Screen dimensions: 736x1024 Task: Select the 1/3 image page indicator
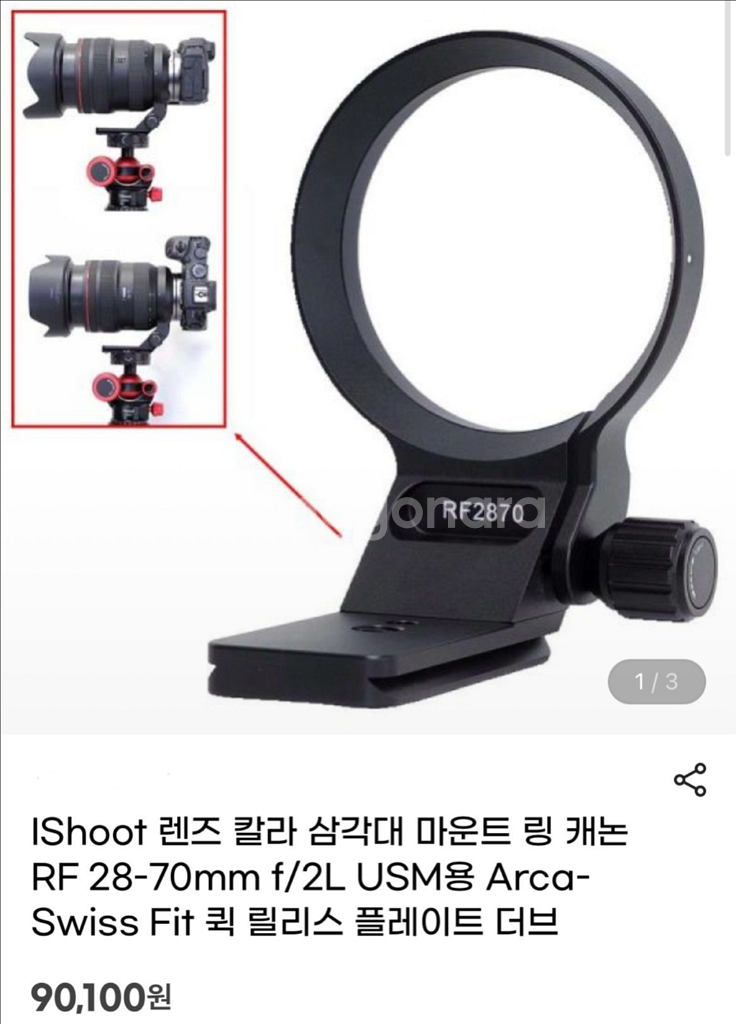coord(659,679)
